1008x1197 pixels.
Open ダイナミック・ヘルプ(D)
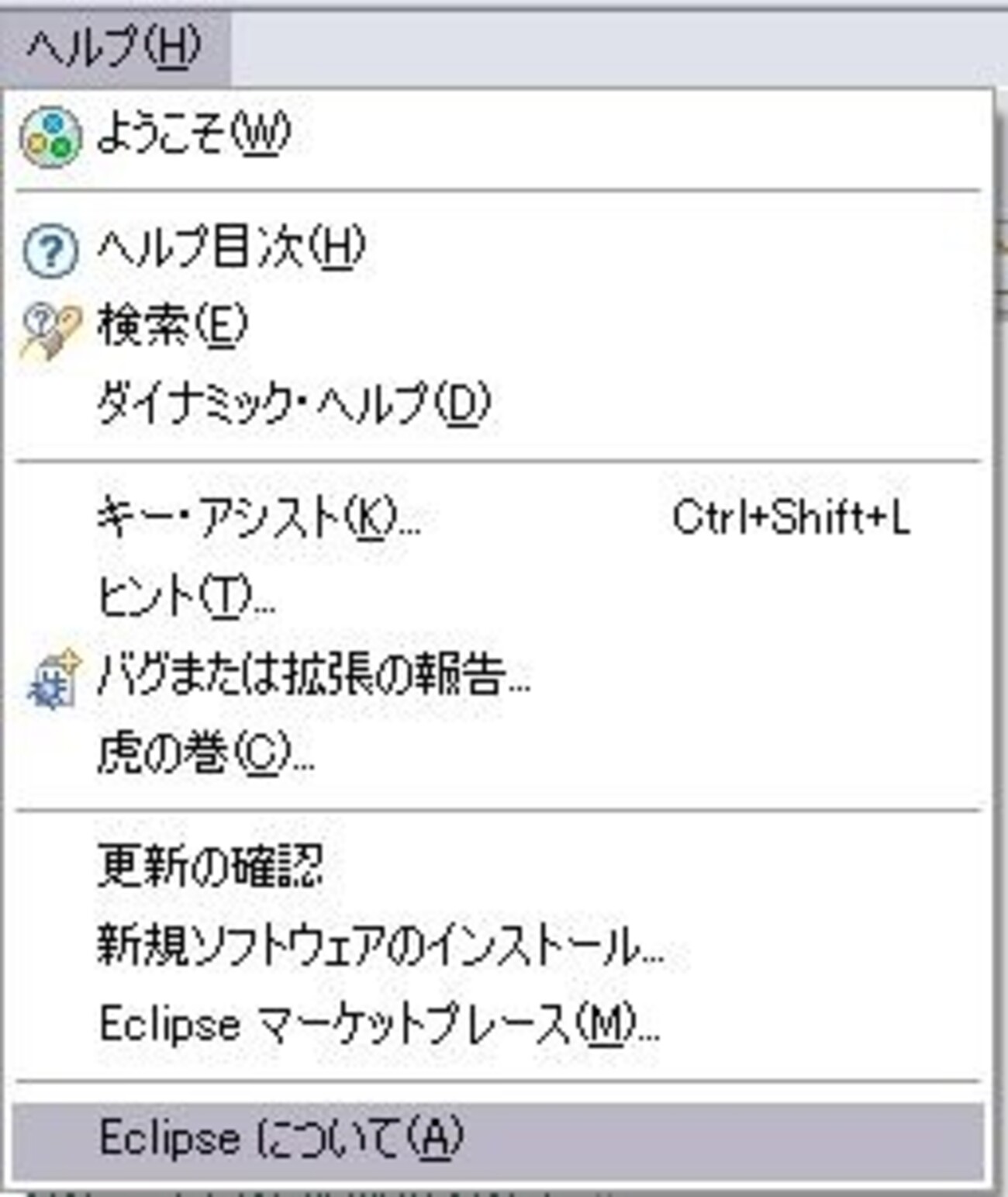click(x=293, y=403)
